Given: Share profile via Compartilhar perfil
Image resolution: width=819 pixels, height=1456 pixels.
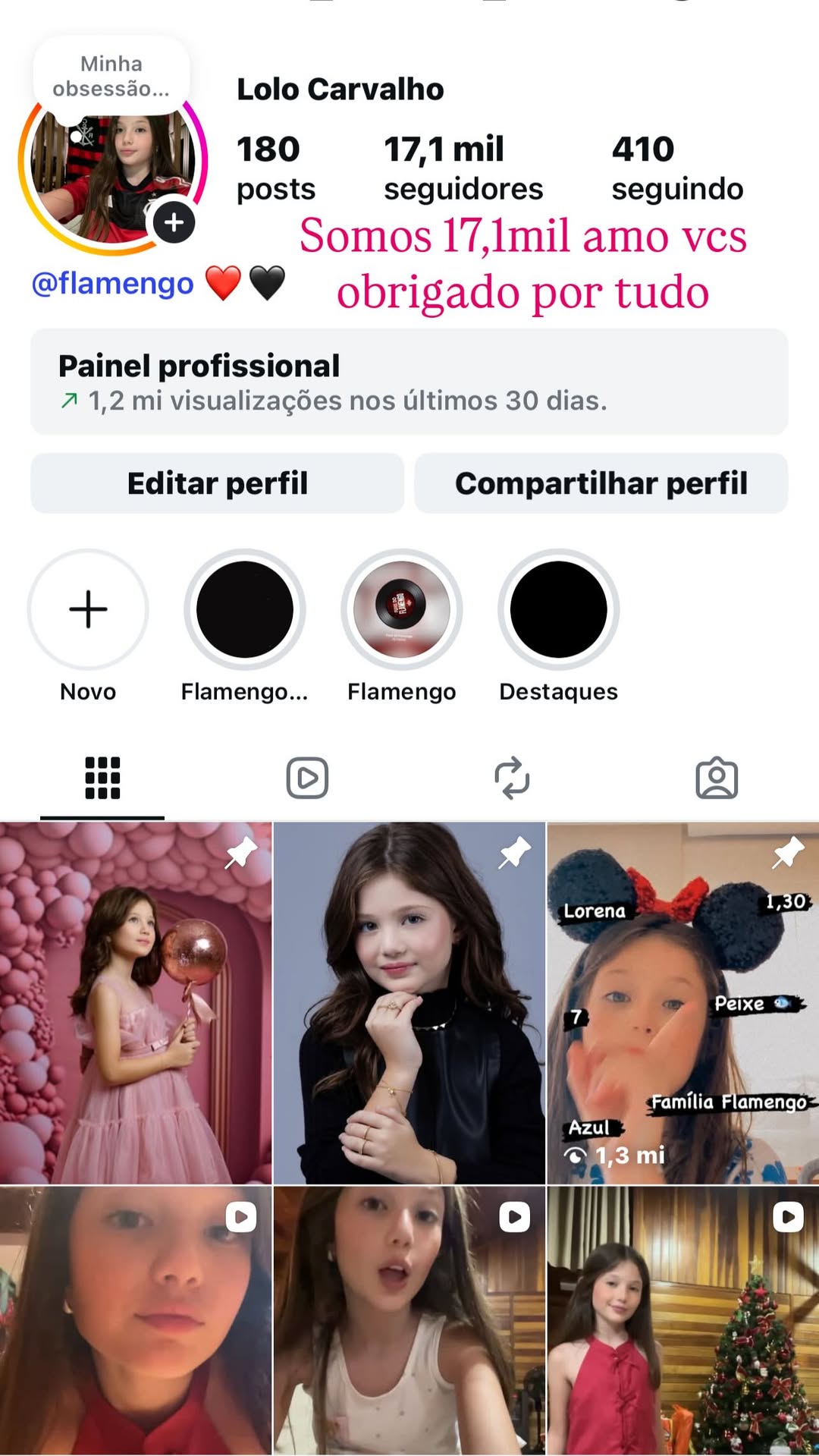Looking at the screenshot, I should [601, 483].
